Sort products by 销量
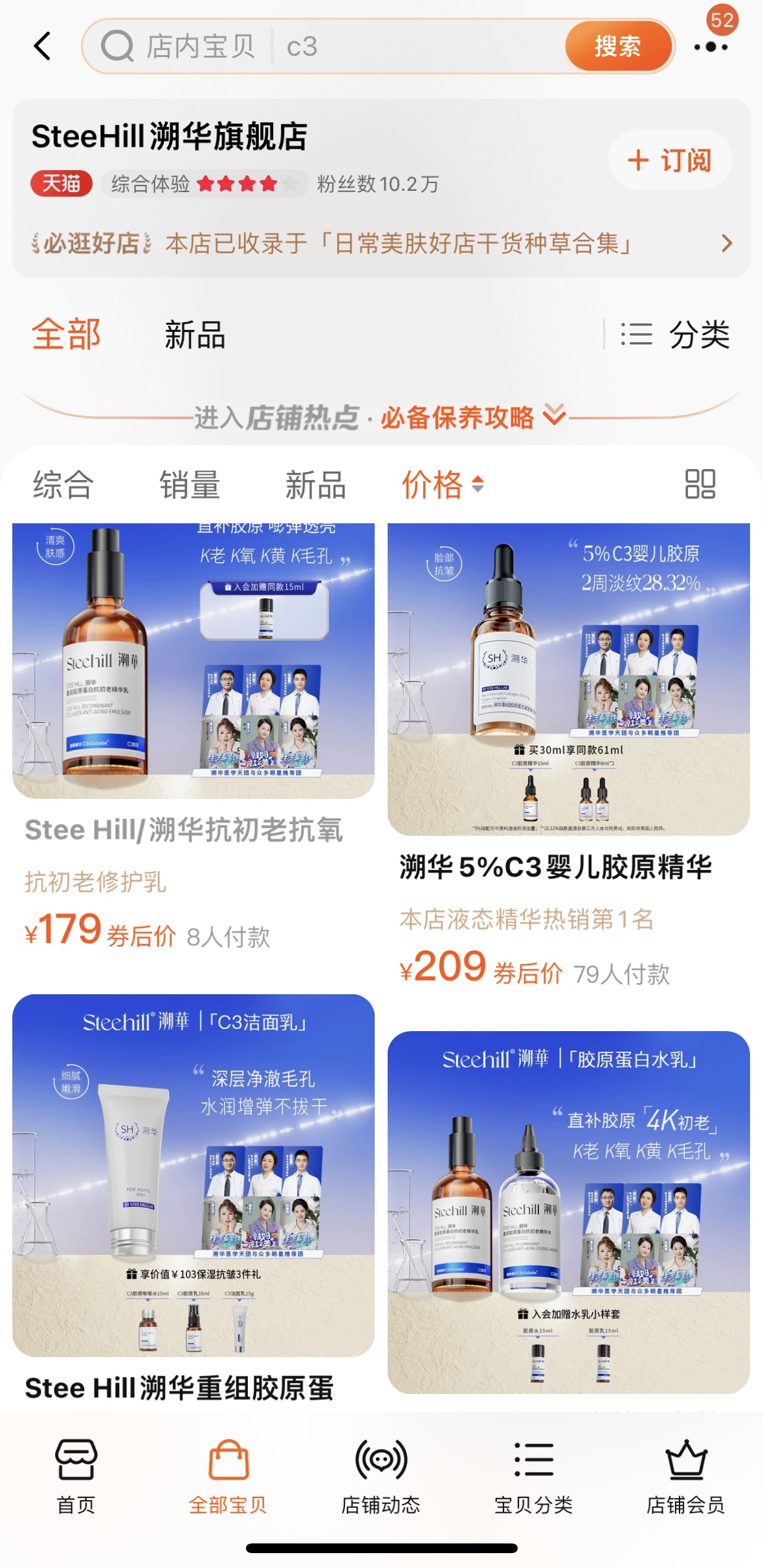The height and width of the screenshot is (1568, 763). (190, 485)
